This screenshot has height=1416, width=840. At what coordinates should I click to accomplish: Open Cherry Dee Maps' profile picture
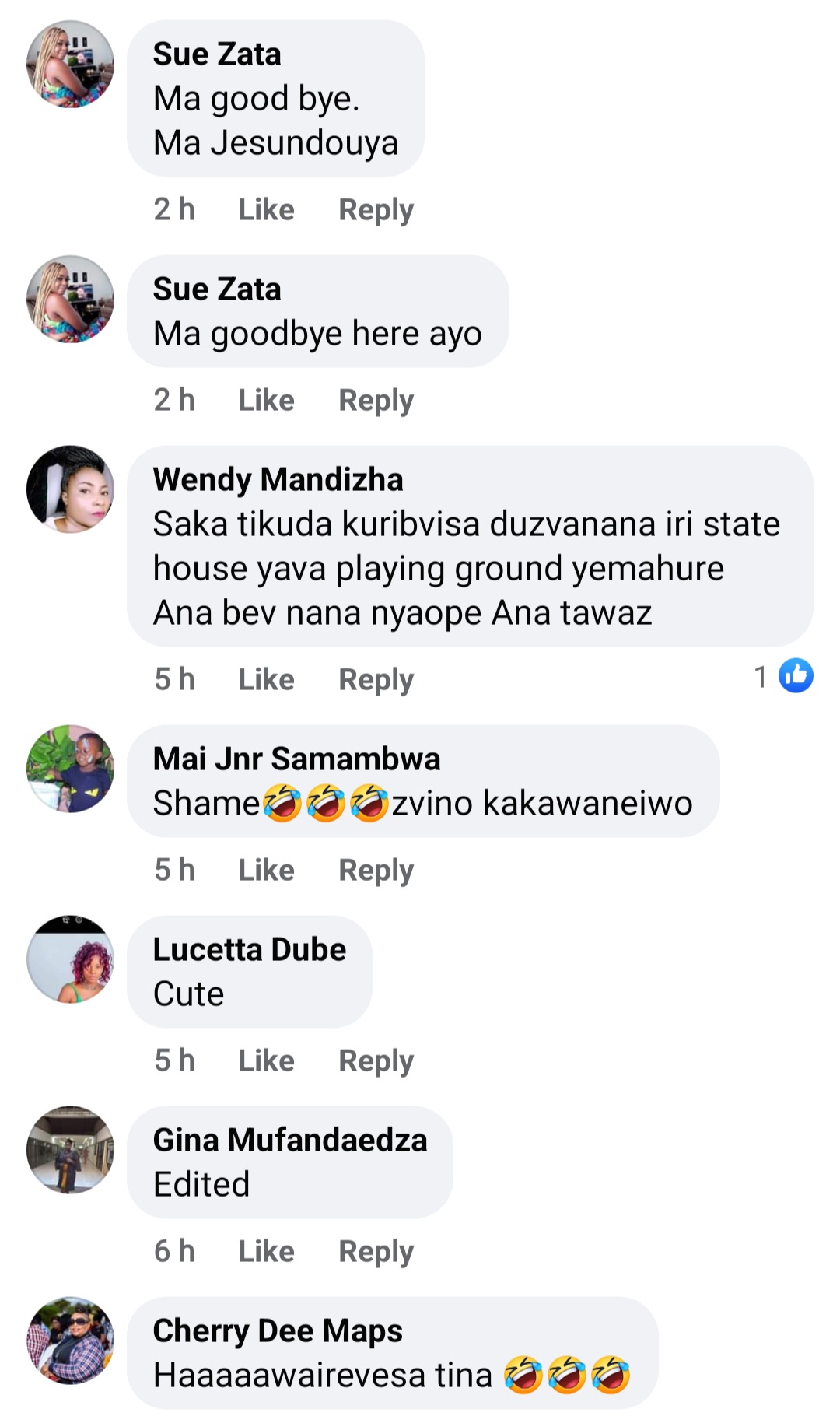pos(70,1341)
